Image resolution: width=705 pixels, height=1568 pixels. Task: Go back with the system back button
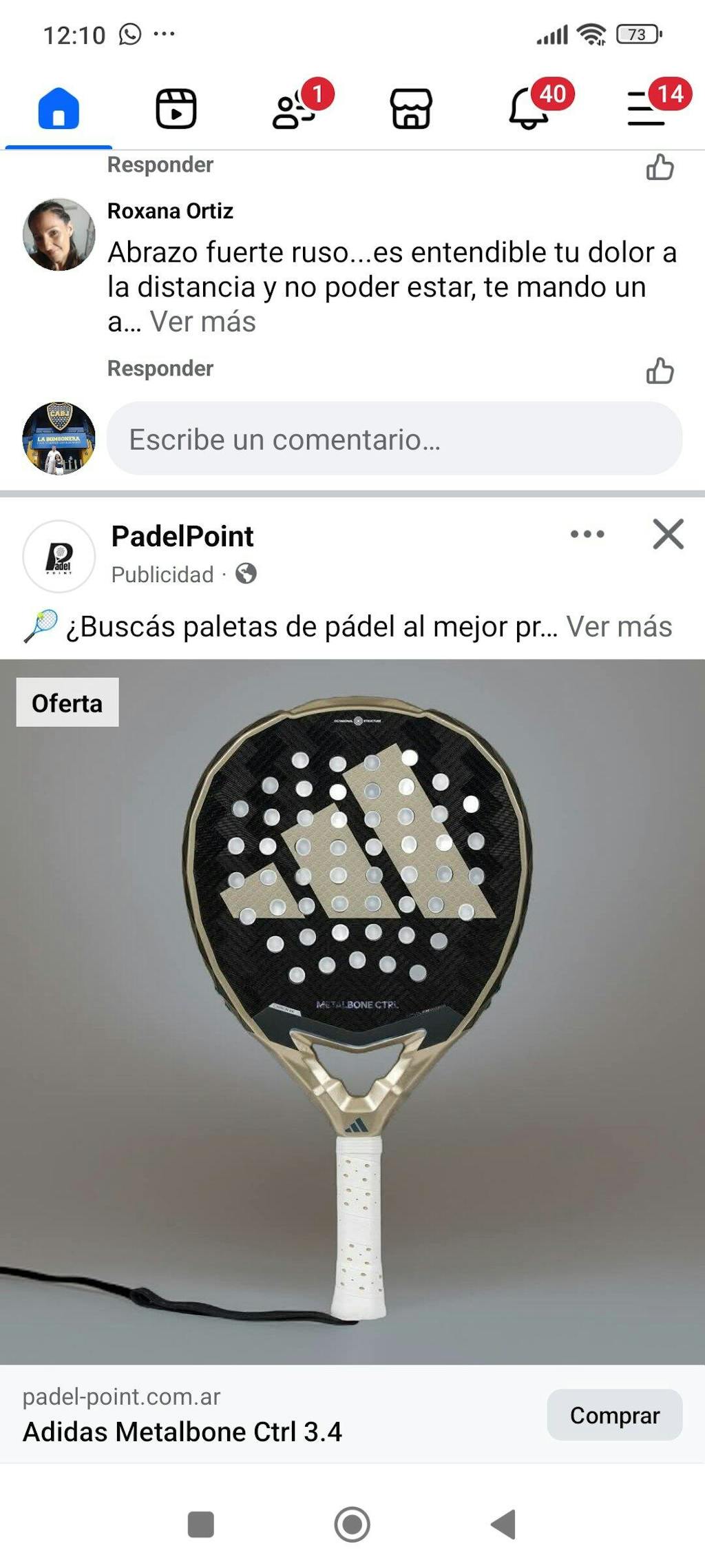coord(504,1524)
